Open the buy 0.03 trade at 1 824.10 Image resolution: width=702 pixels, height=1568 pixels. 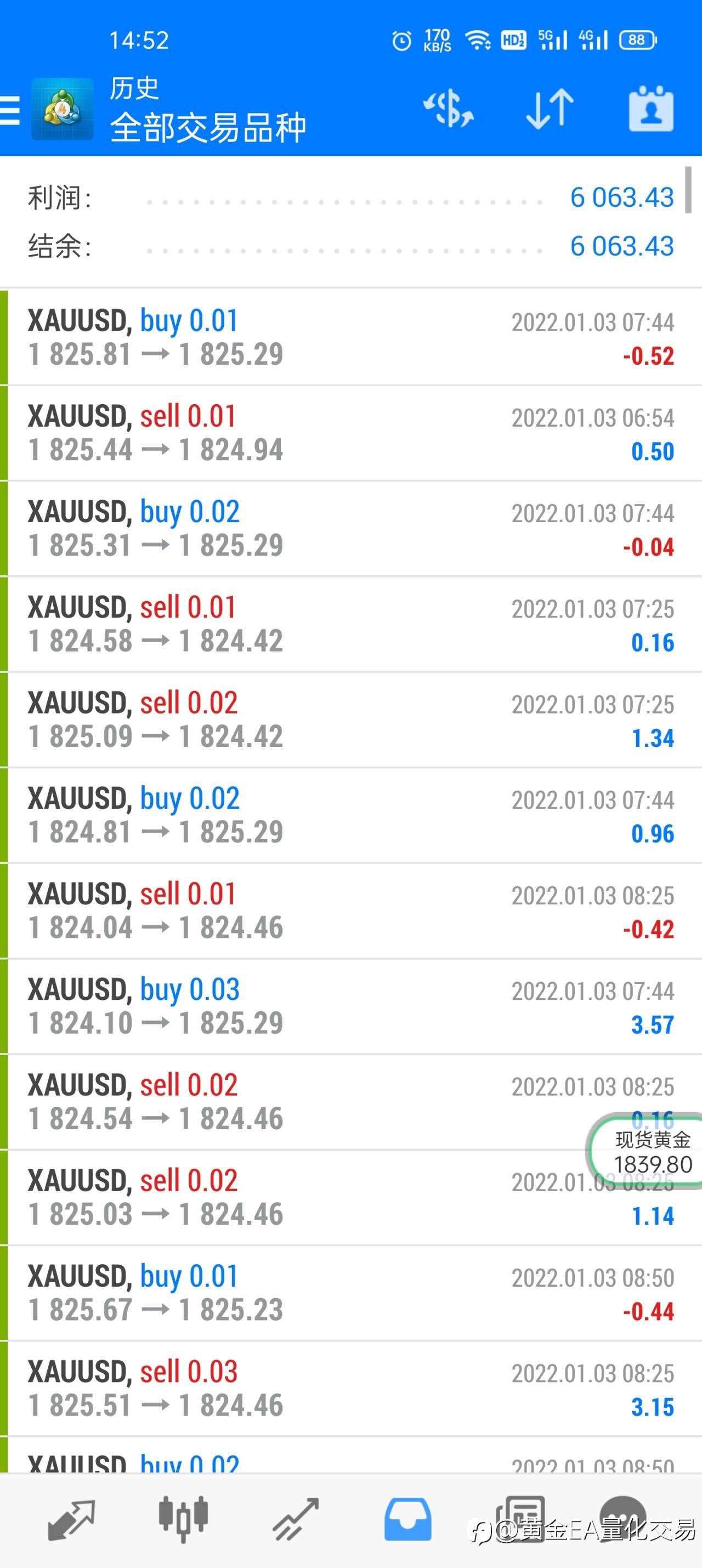pyautogui.click(x=350, y=1006)
